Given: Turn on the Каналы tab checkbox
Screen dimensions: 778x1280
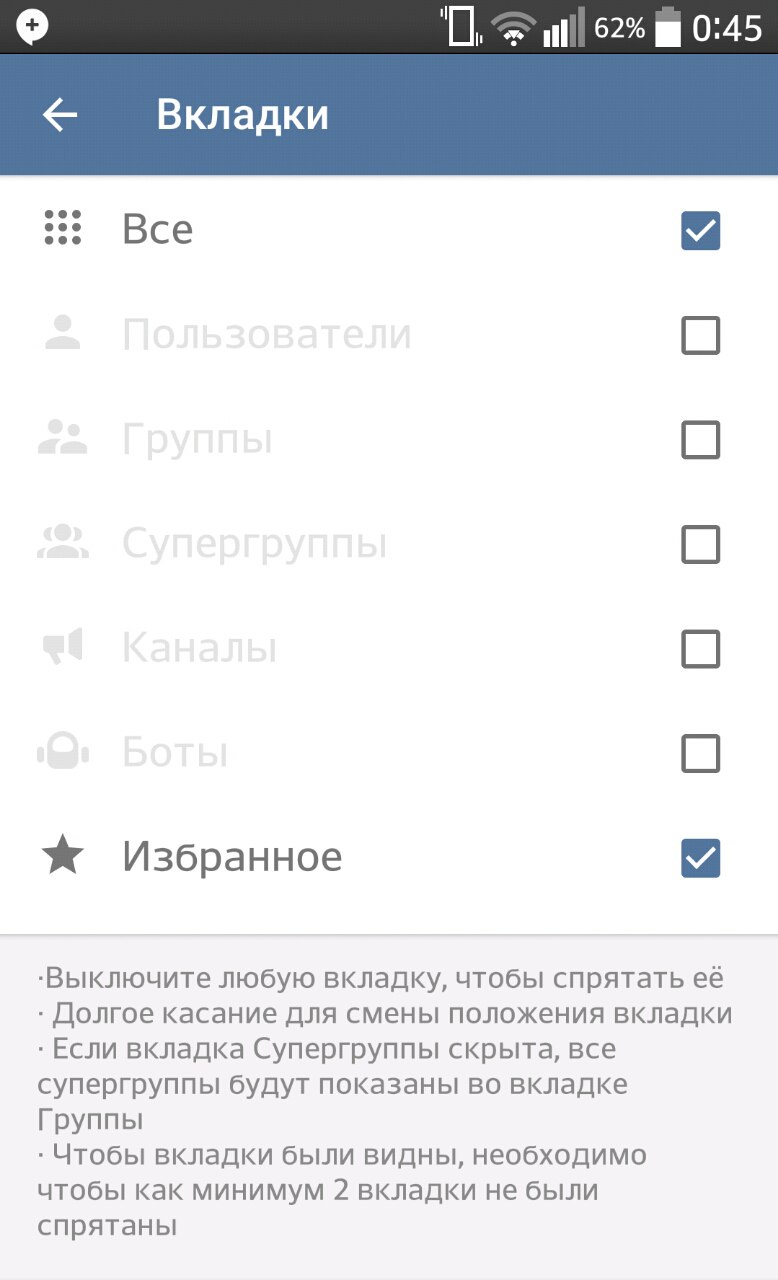Looking at the screenshot, I should [x=700, y=649].
